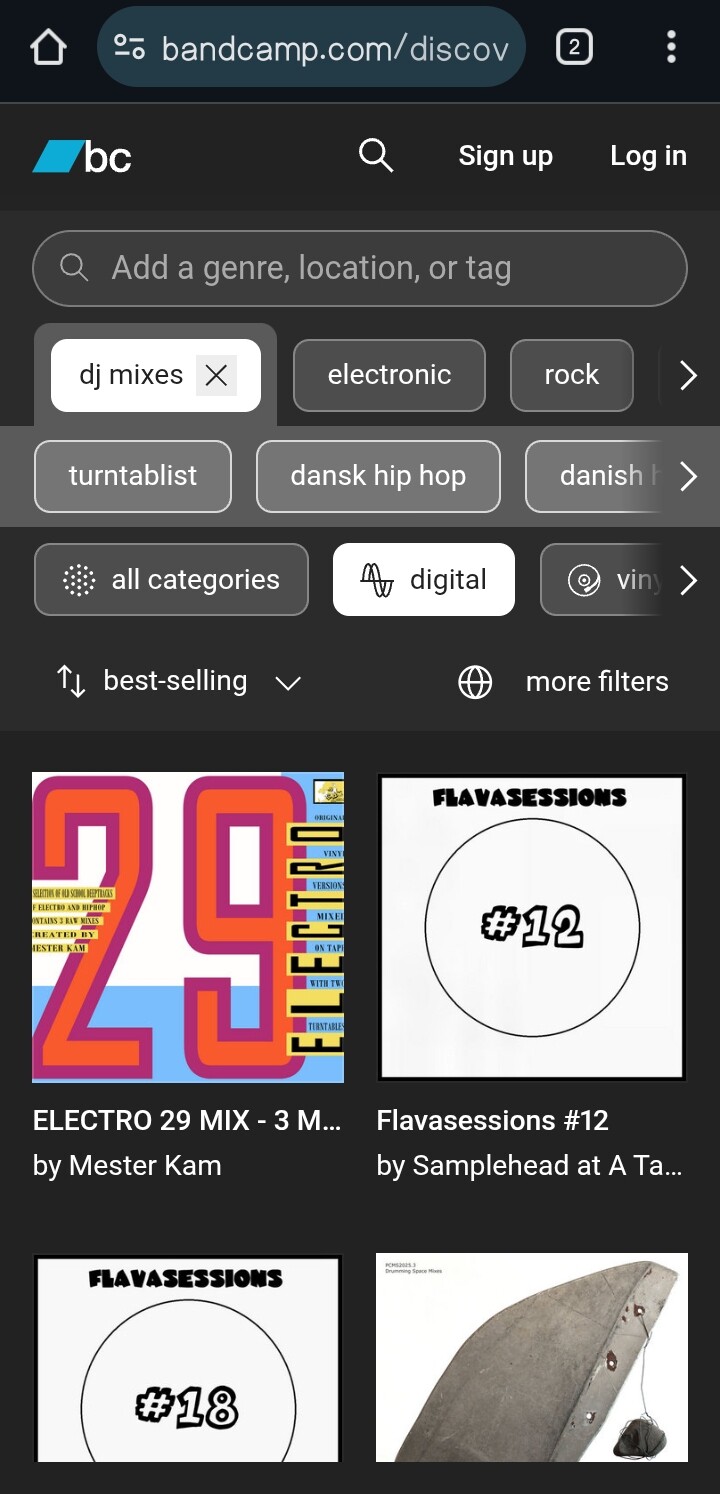Open the browser home page
This screenshot has height=1494, width=720.
48,47
